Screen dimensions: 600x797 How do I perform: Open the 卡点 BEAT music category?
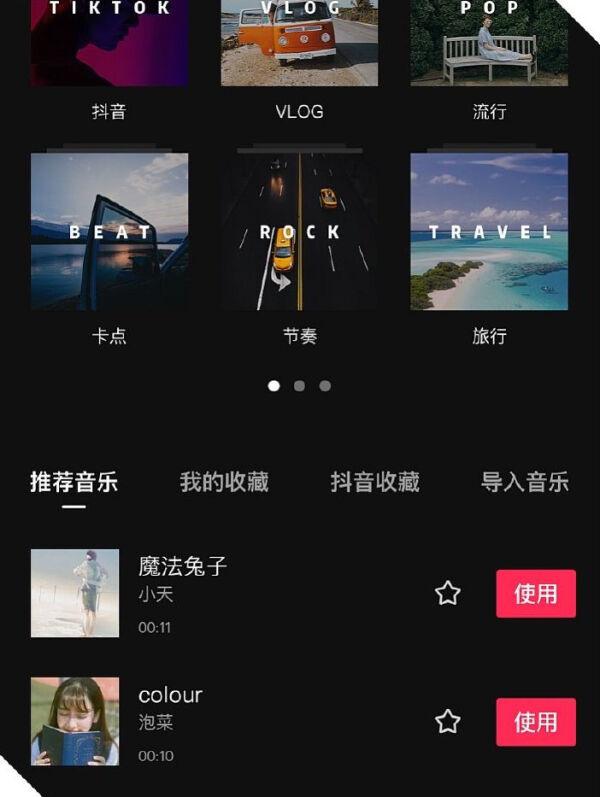[x=109, y=232]
